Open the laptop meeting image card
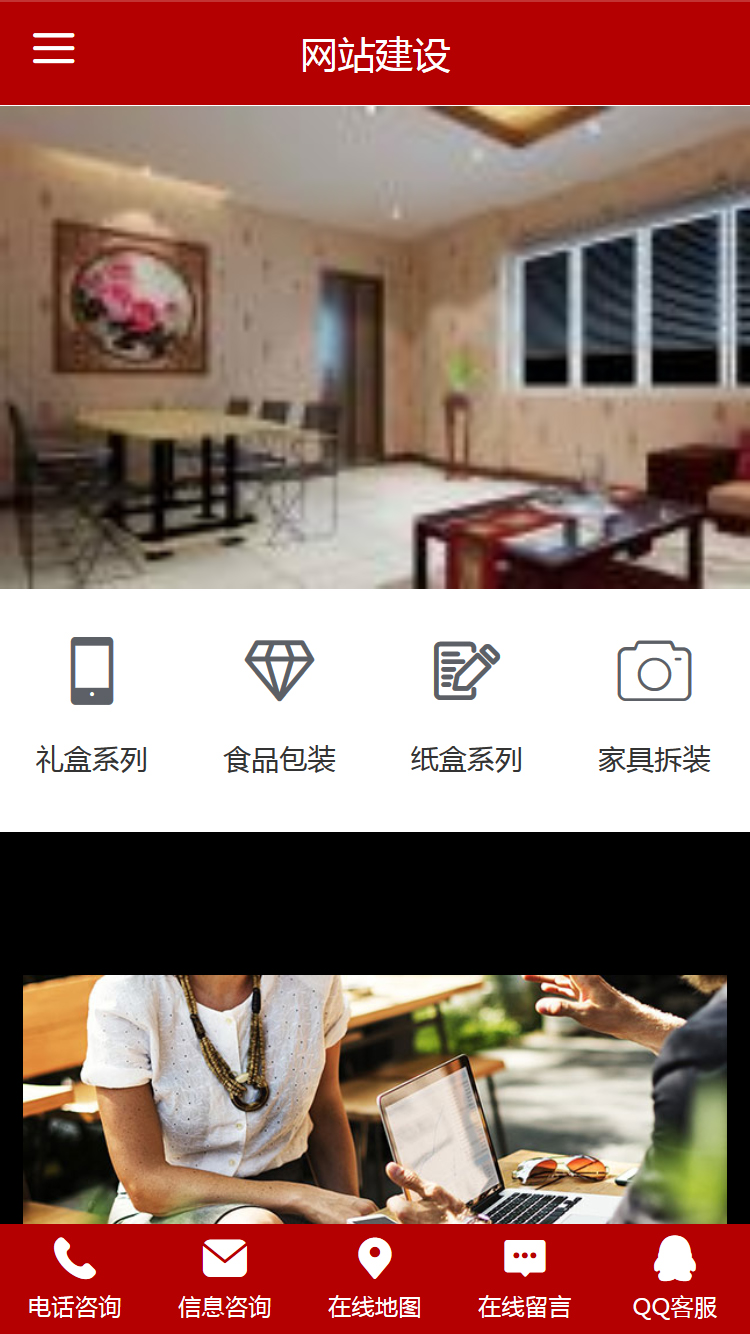 click(375, 1098)
